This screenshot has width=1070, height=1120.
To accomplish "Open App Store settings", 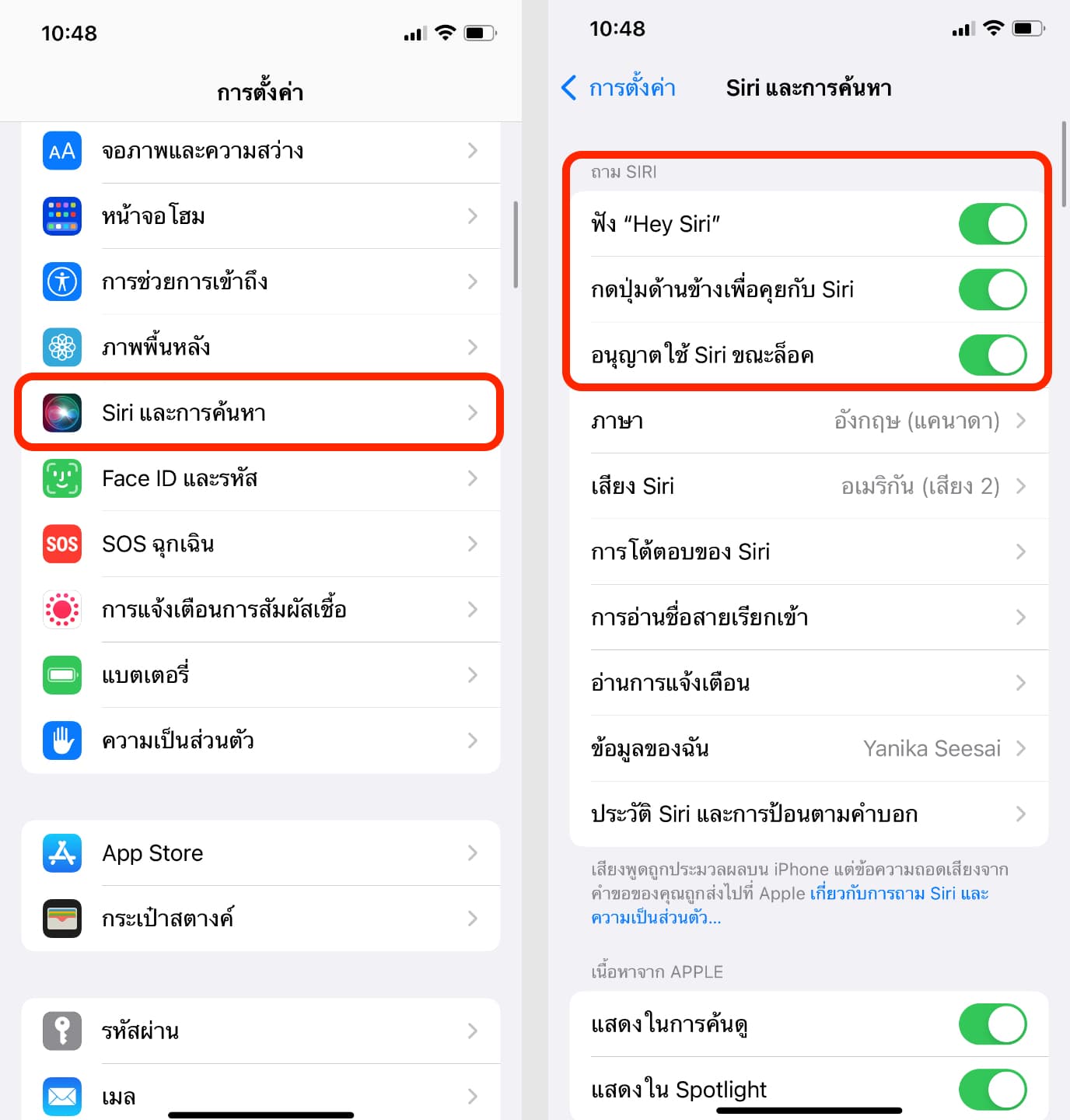I will click(x=261, y=853).
